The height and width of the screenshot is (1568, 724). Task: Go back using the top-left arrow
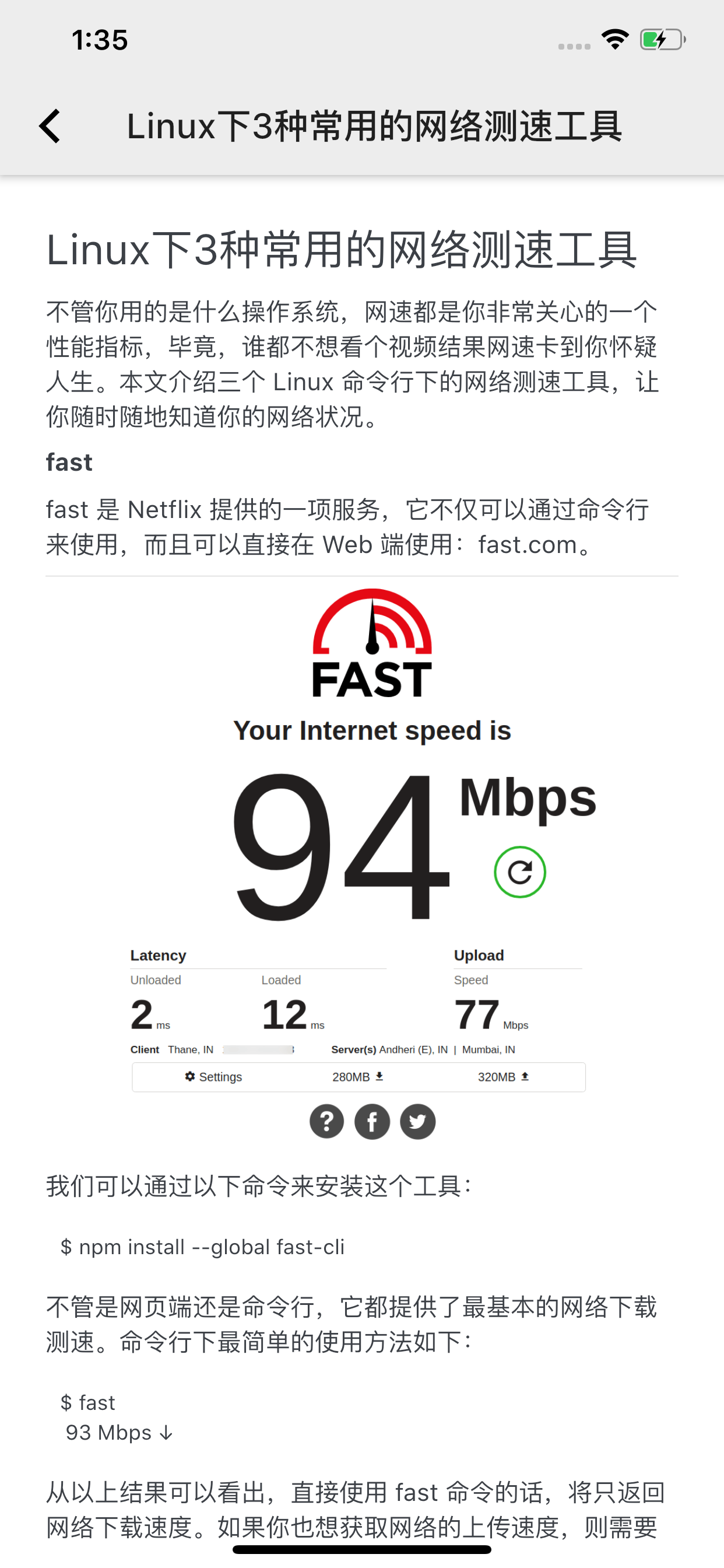(50, 126)
